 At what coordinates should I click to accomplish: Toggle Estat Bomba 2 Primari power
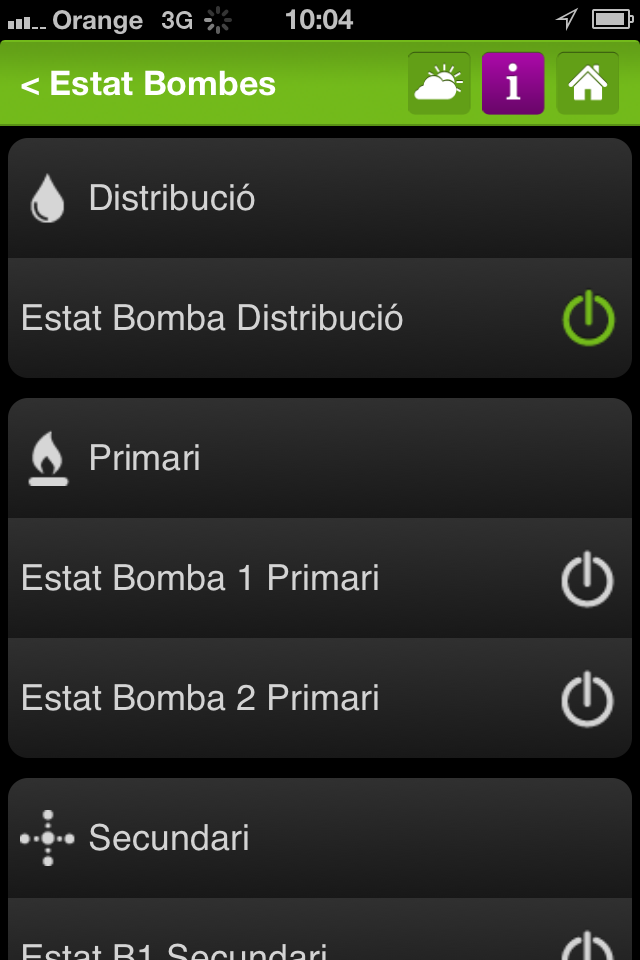click(587, 699)
